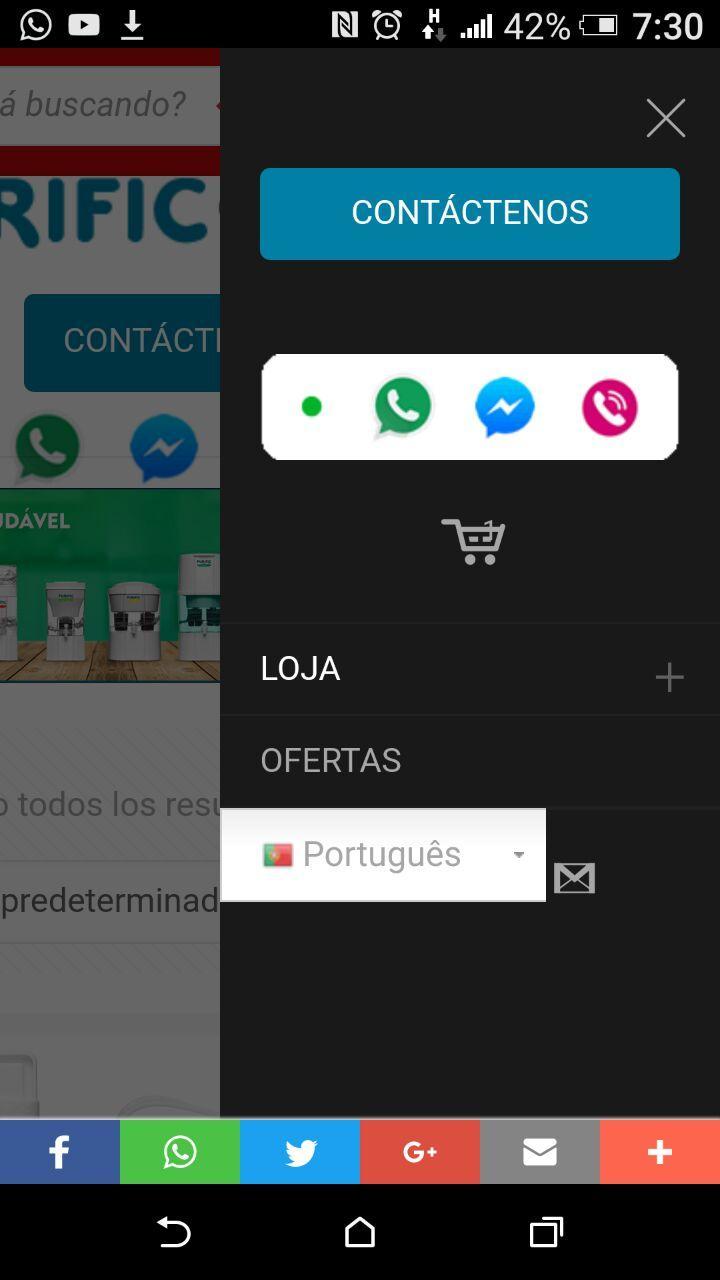Share by email in bottom bar

pyautogui.click(x=540, y=1152)
